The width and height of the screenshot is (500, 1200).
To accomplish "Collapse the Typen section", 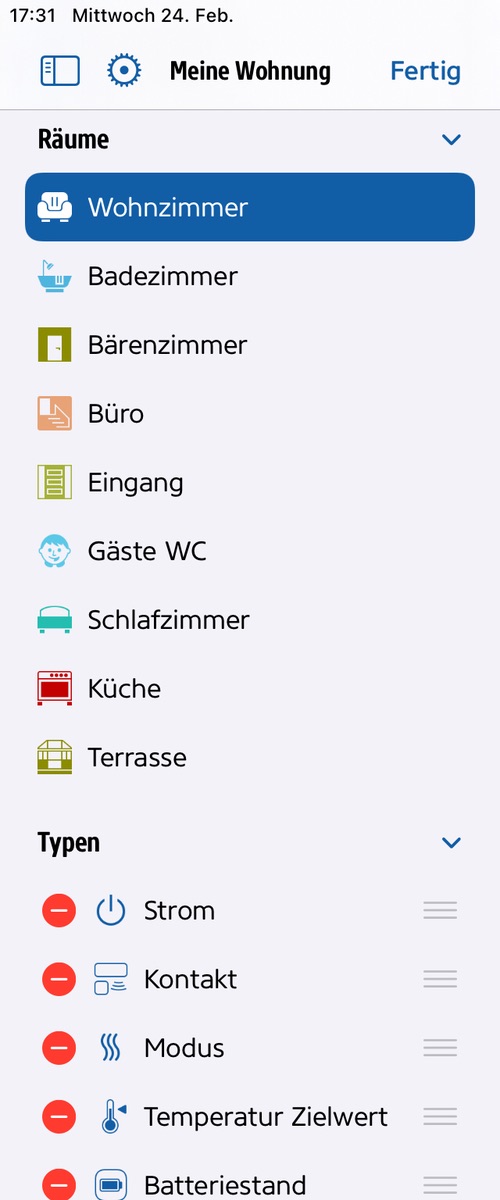I will click(x=451, y=843).
